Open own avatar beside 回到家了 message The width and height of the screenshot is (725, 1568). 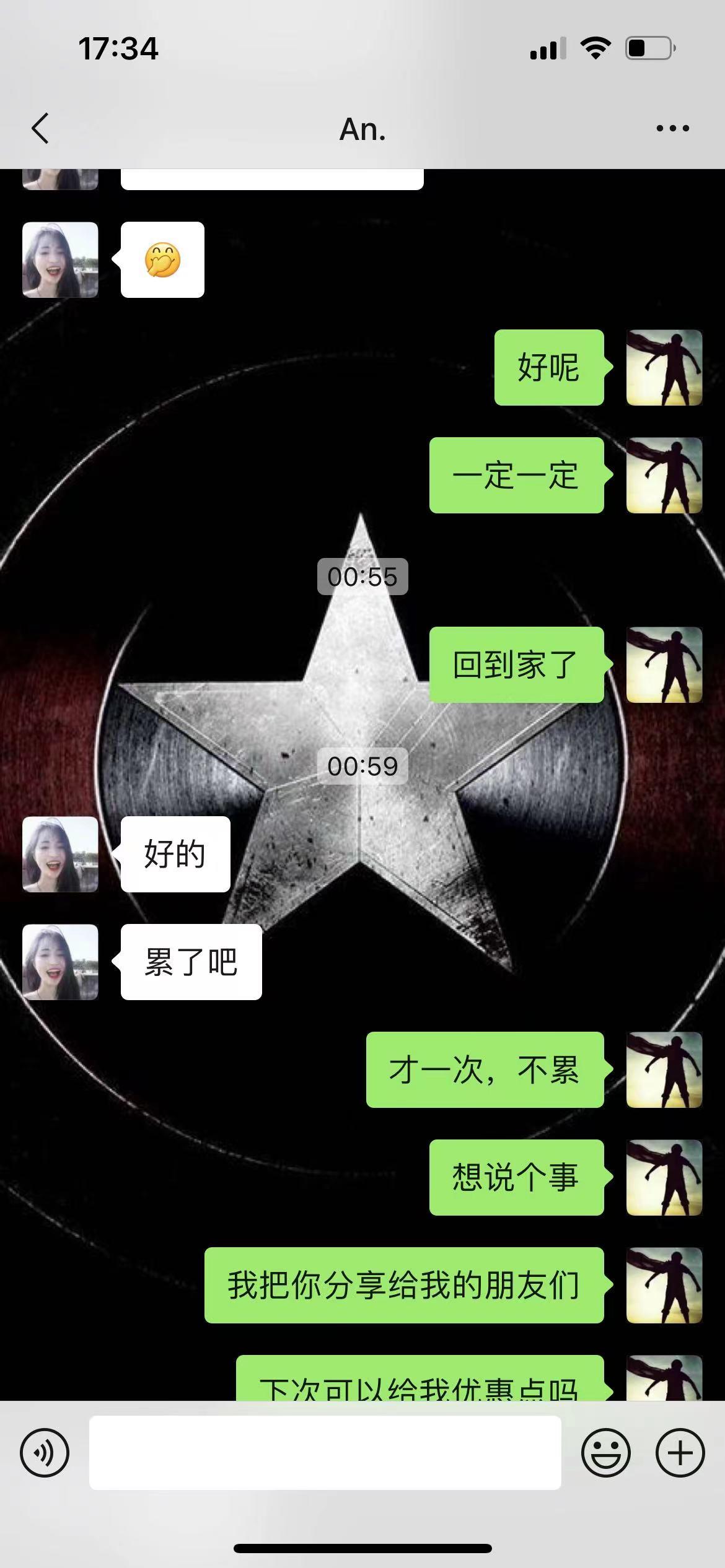664,664
